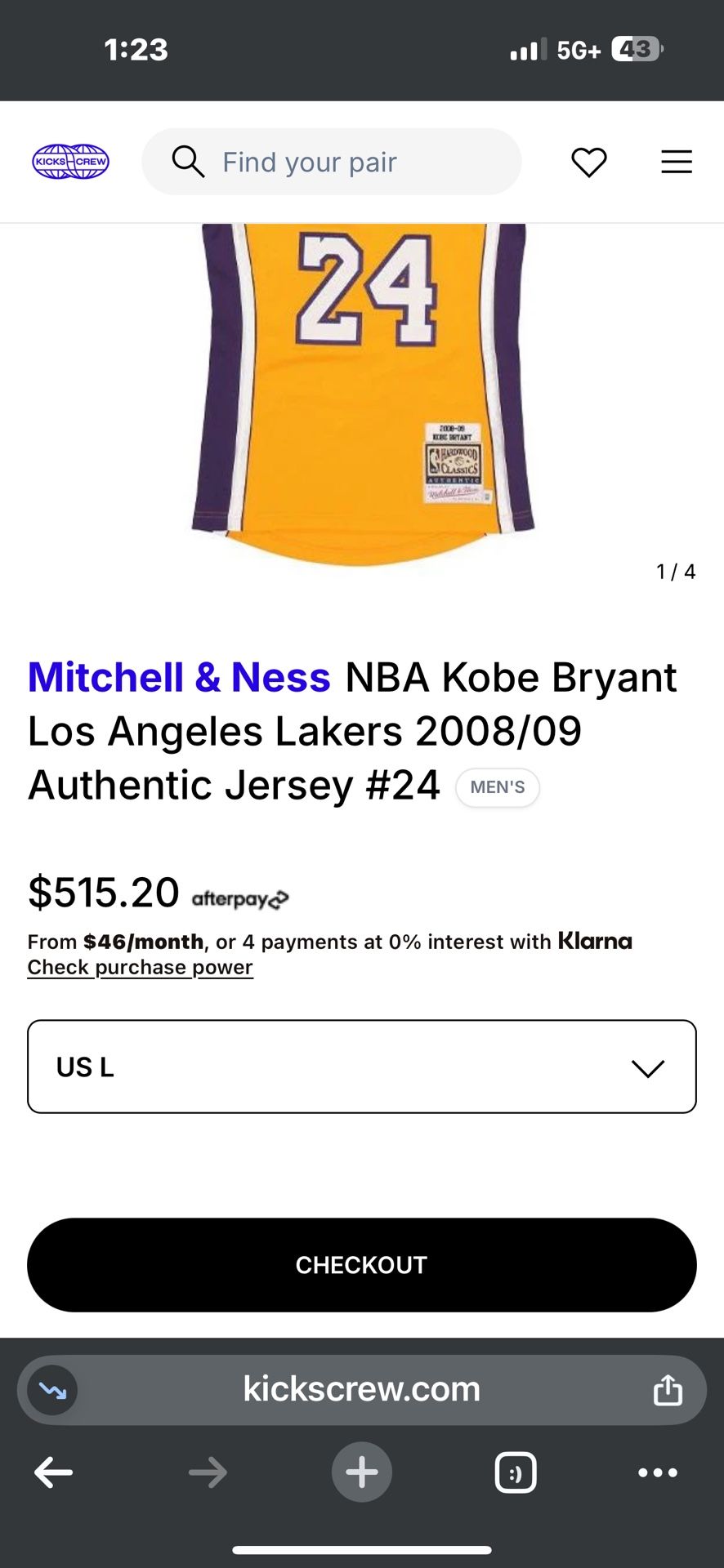This screenshot has width=724, height=1568.
Task: Open the Mitchell & Ness brand link
Action: coord(180,677)
